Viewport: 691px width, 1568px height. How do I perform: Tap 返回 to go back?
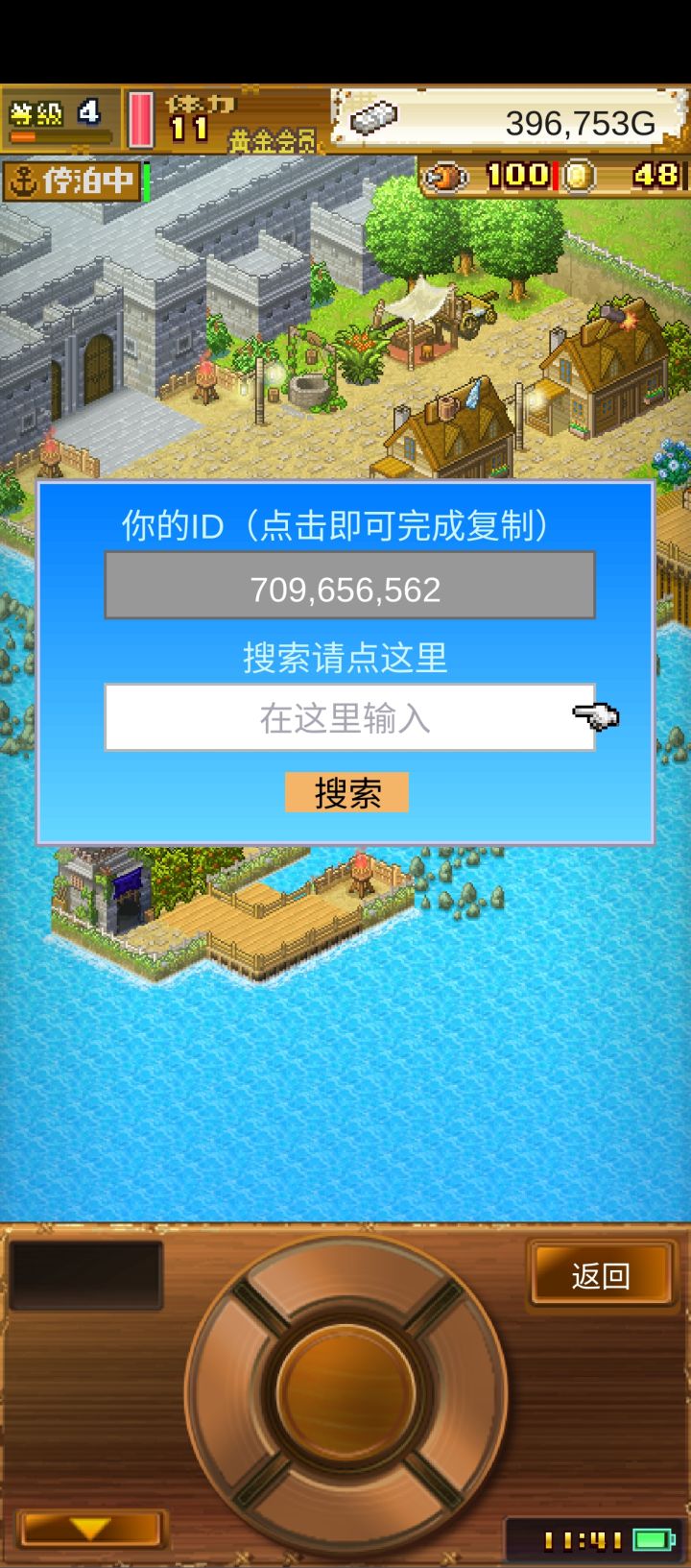[x=602, y=1275]
